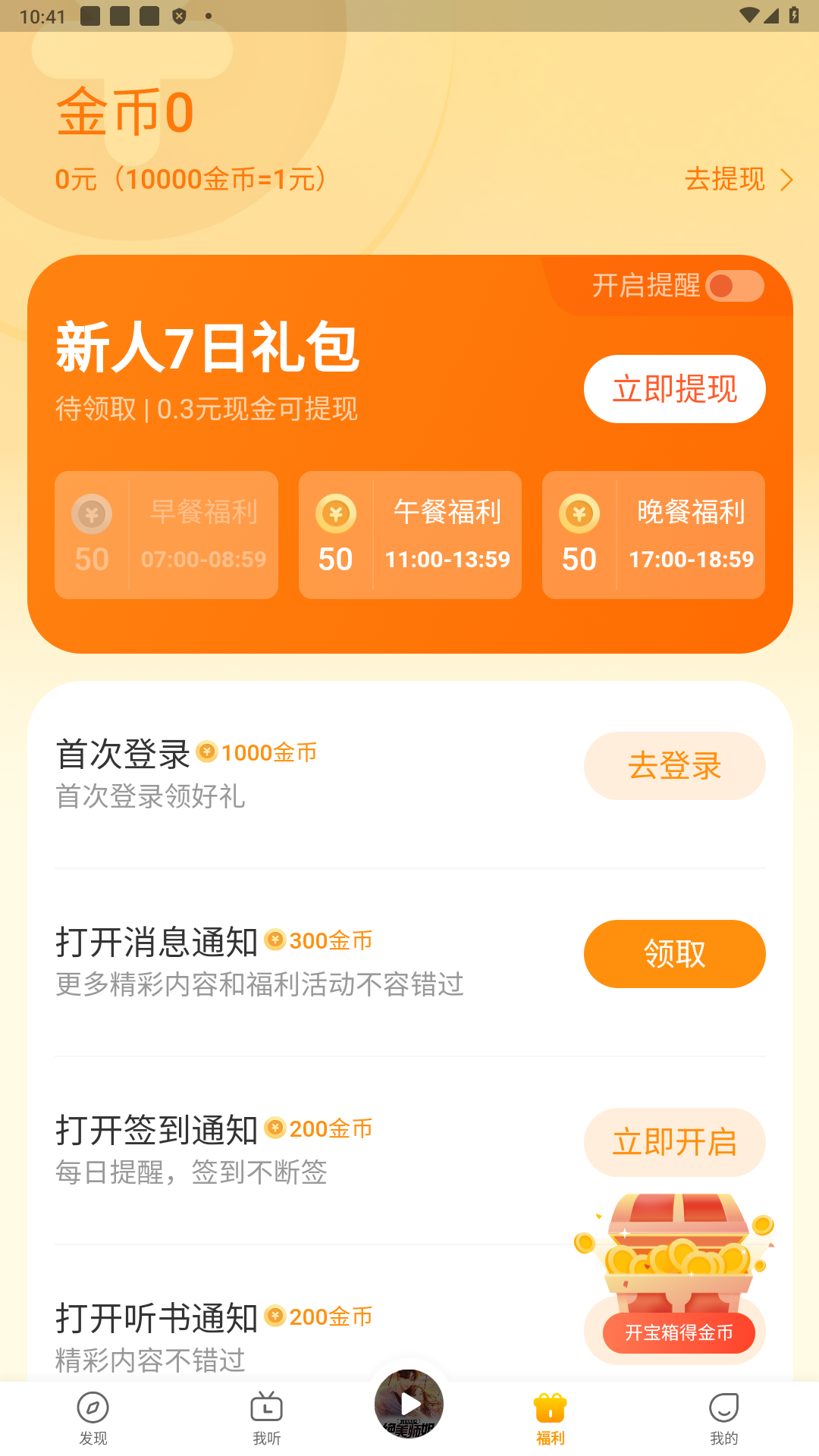Switch to the 我听 tab
The image size is (819, 1456).
tap(266, 1418)
